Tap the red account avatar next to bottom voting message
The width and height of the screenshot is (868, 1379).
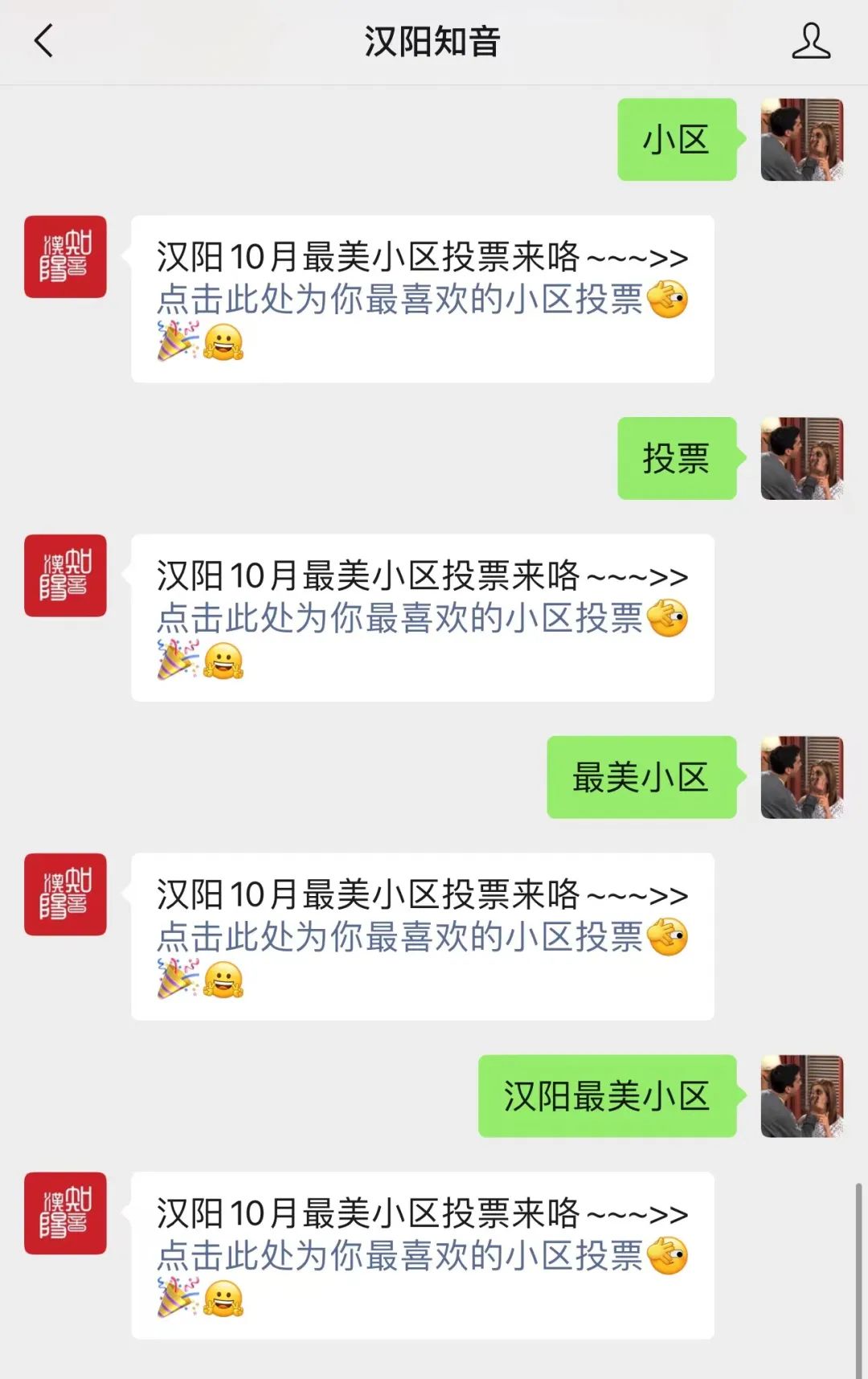point(66,1213)
